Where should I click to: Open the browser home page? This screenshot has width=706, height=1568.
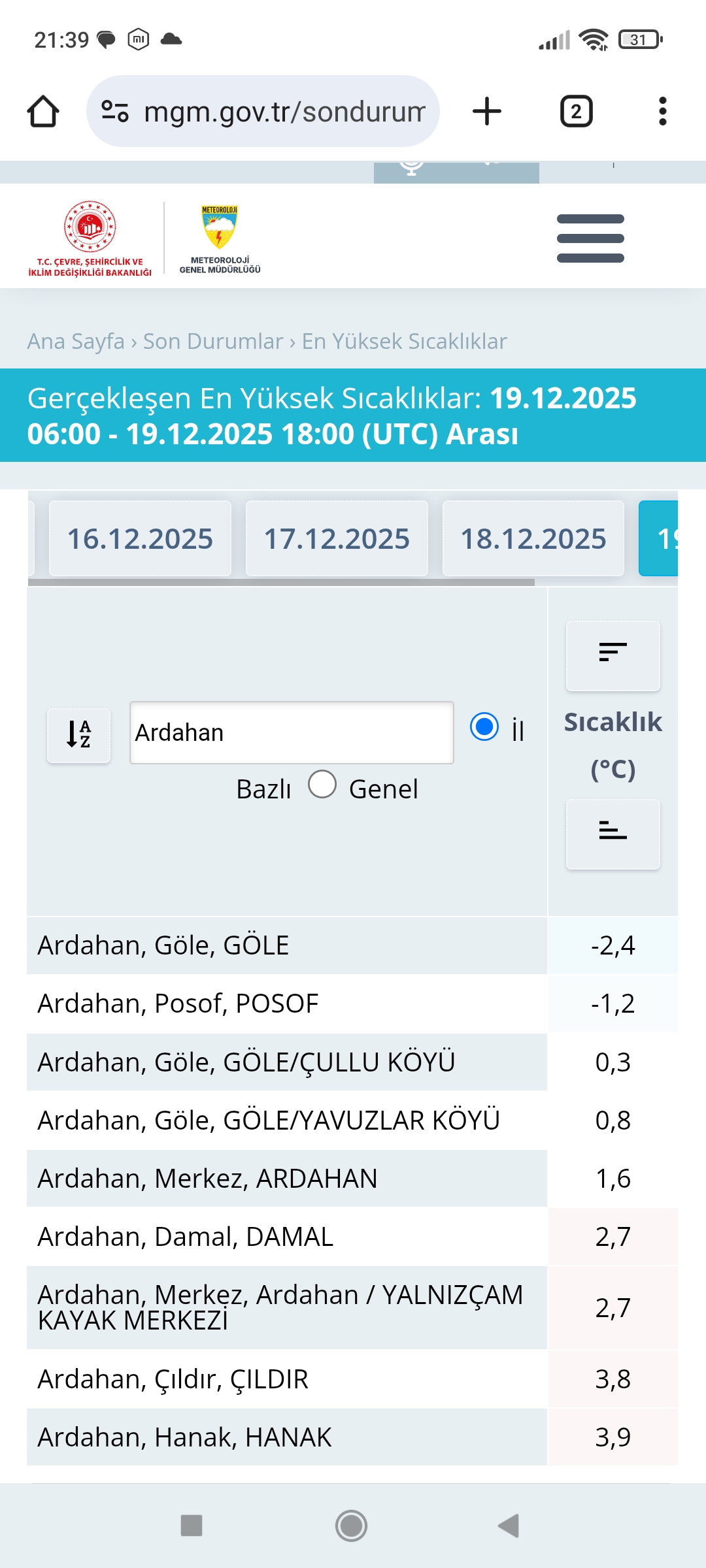click(x=43, y=111)
